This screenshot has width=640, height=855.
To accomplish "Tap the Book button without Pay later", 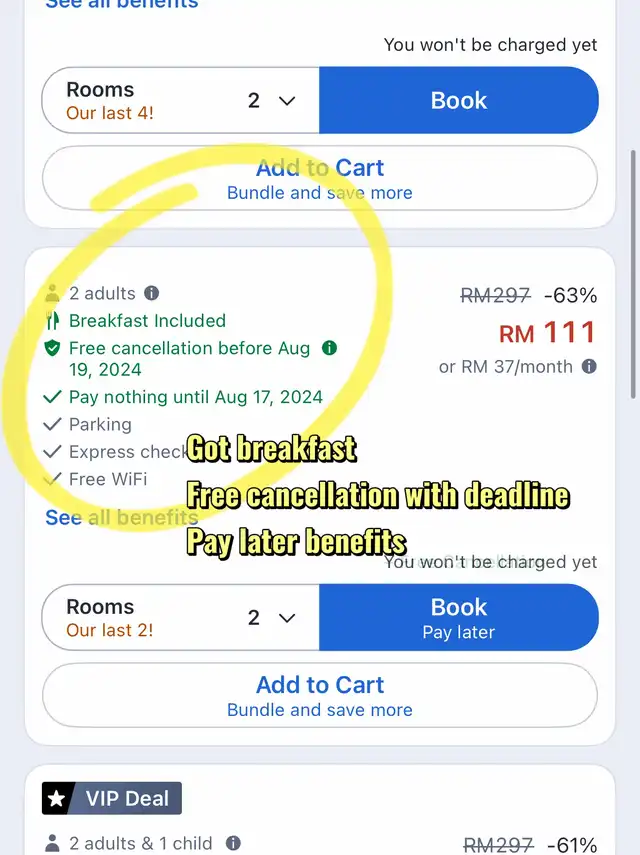I will (459, 100).
